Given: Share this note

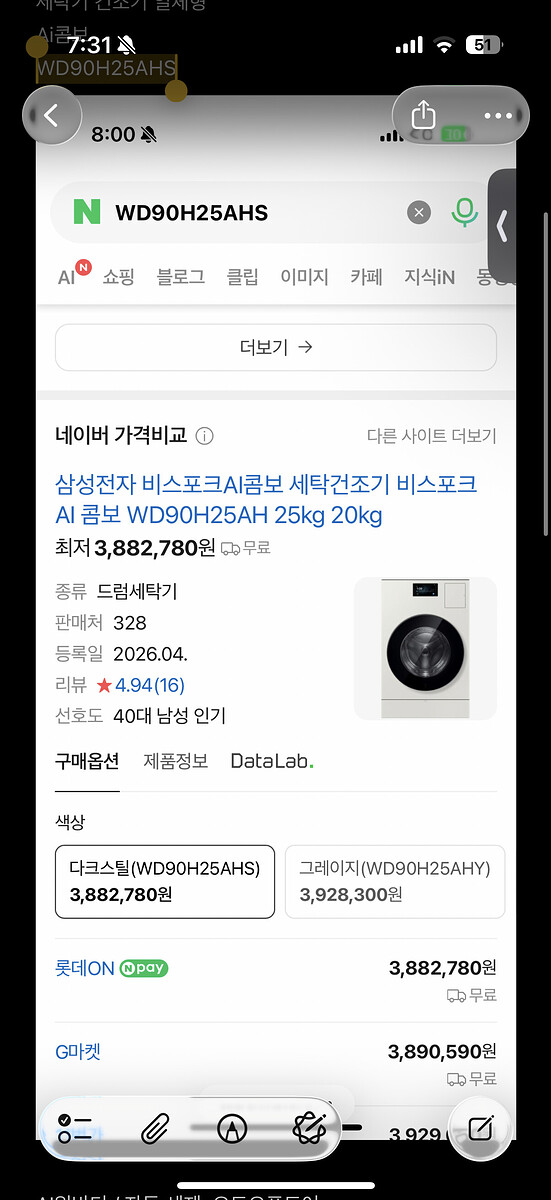Looking at the screenshot, I should (x=424, y=115).
